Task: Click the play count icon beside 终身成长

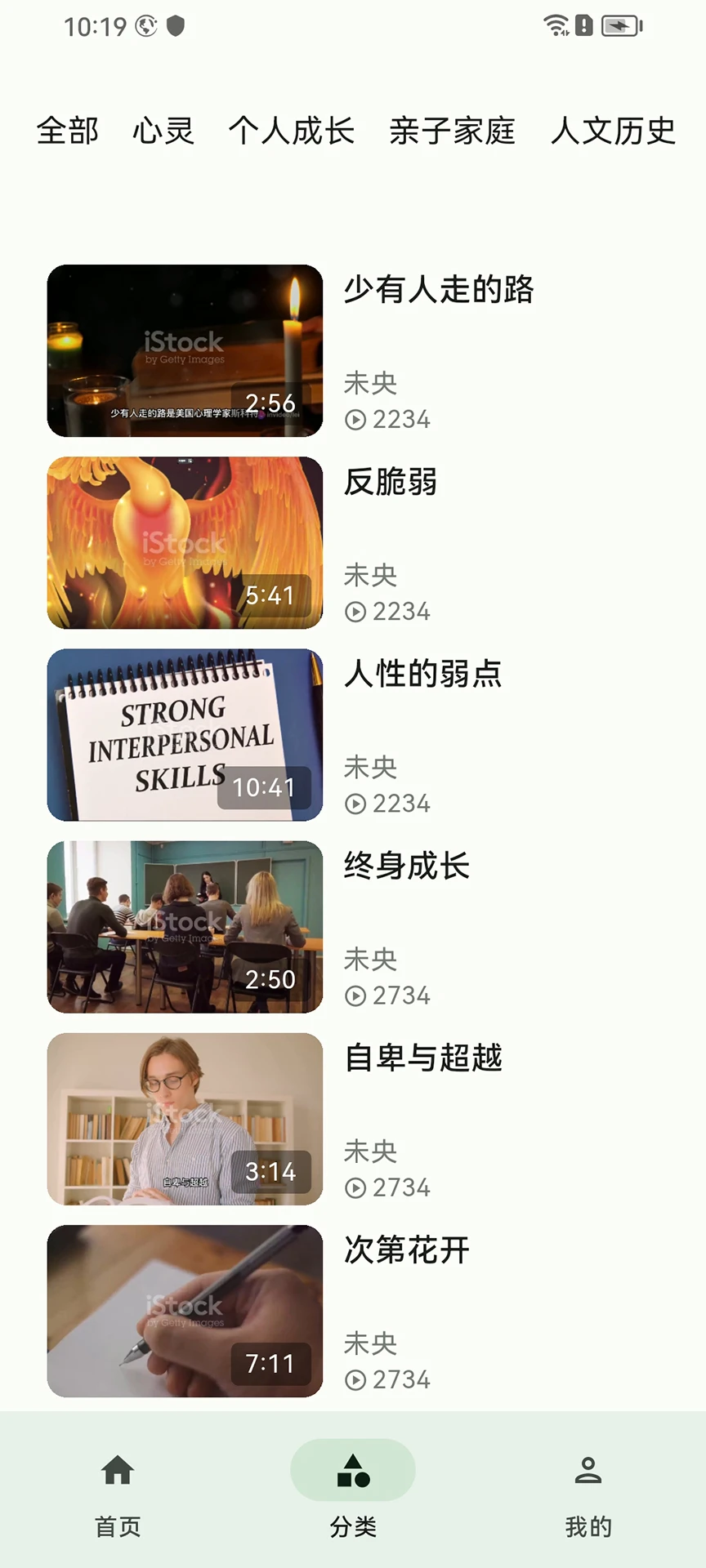Action: (355, 996)
